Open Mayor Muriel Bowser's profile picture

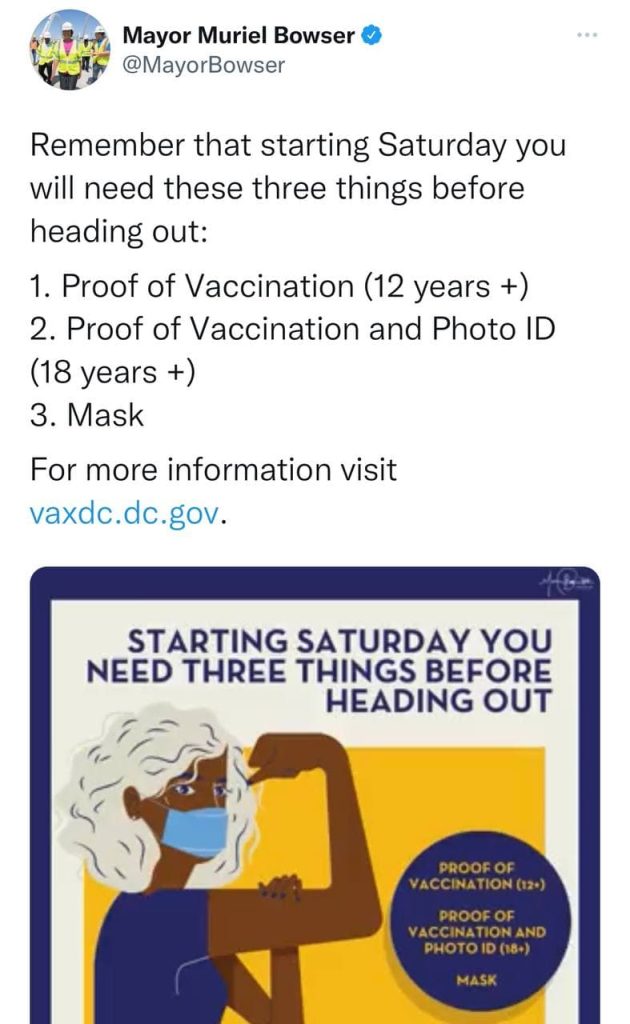click(x=68, y=50)
